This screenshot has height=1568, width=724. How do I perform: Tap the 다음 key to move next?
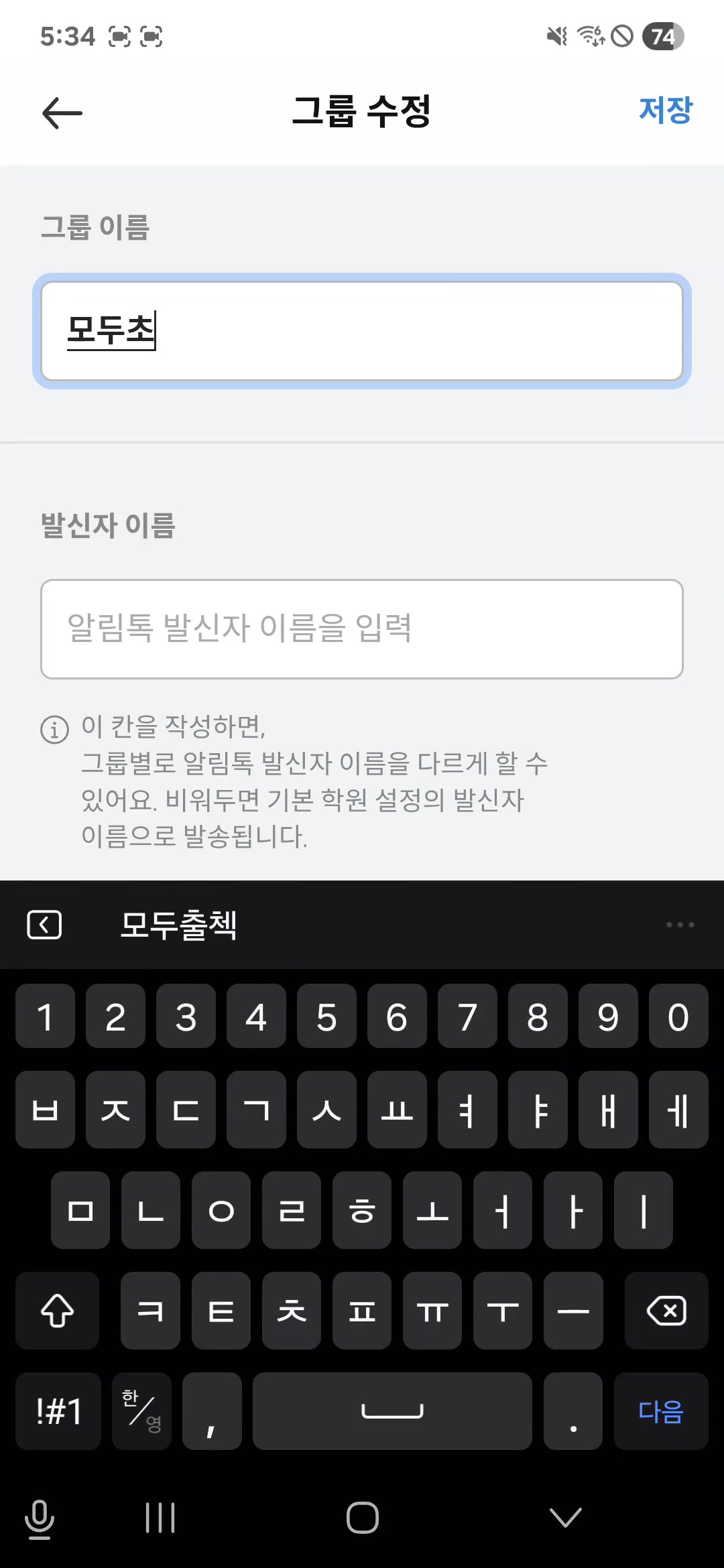pyautogui.click(x=660, y=1411)
